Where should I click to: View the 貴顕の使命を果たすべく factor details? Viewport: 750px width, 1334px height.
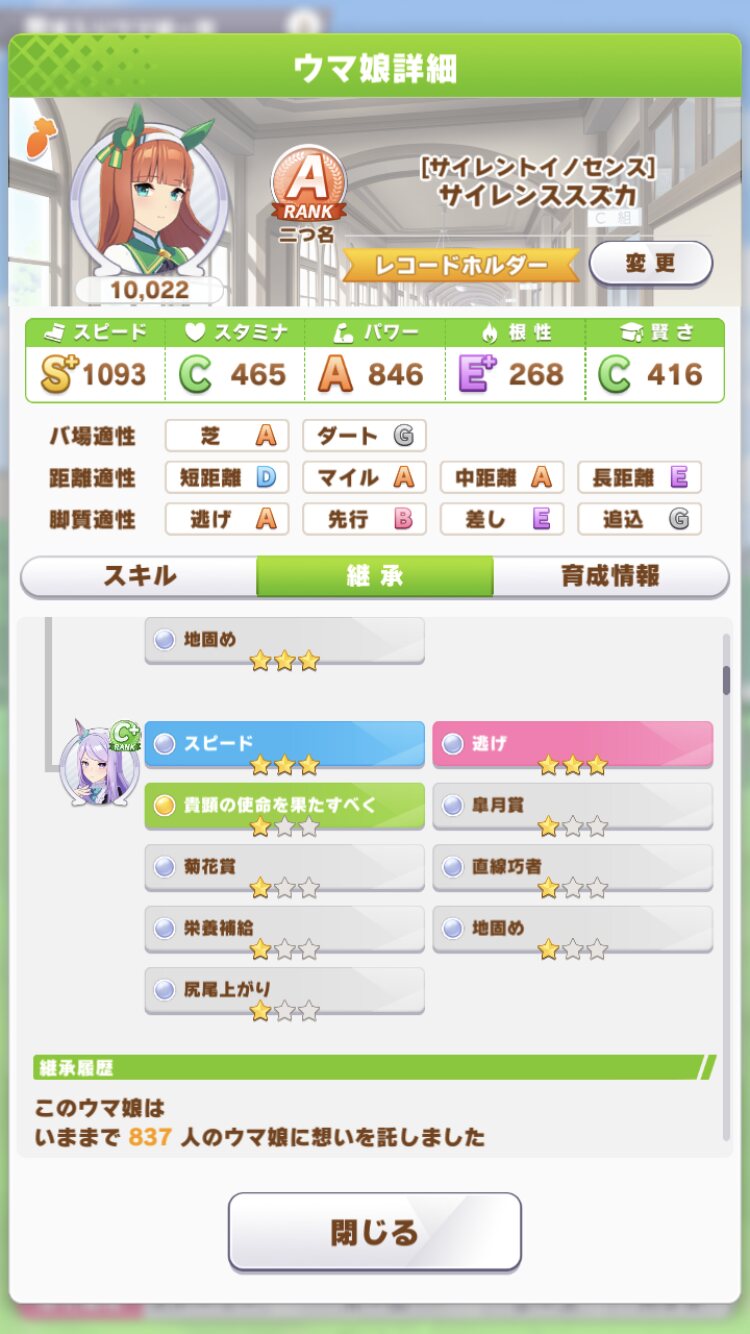[x=285, y=806]
